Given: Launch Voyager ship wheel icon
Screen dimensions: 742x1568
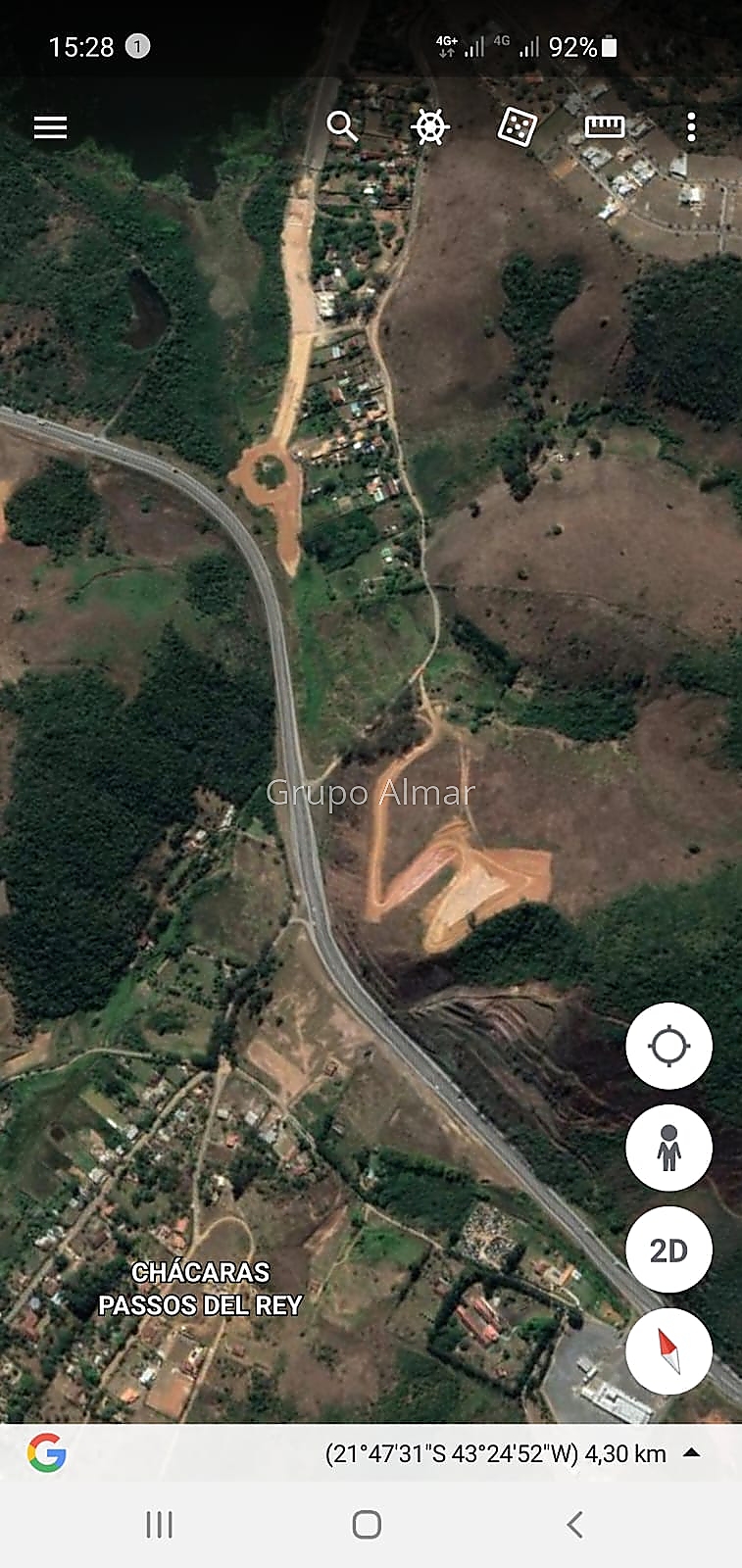Looking at the screenshot, I should (429, 126).
